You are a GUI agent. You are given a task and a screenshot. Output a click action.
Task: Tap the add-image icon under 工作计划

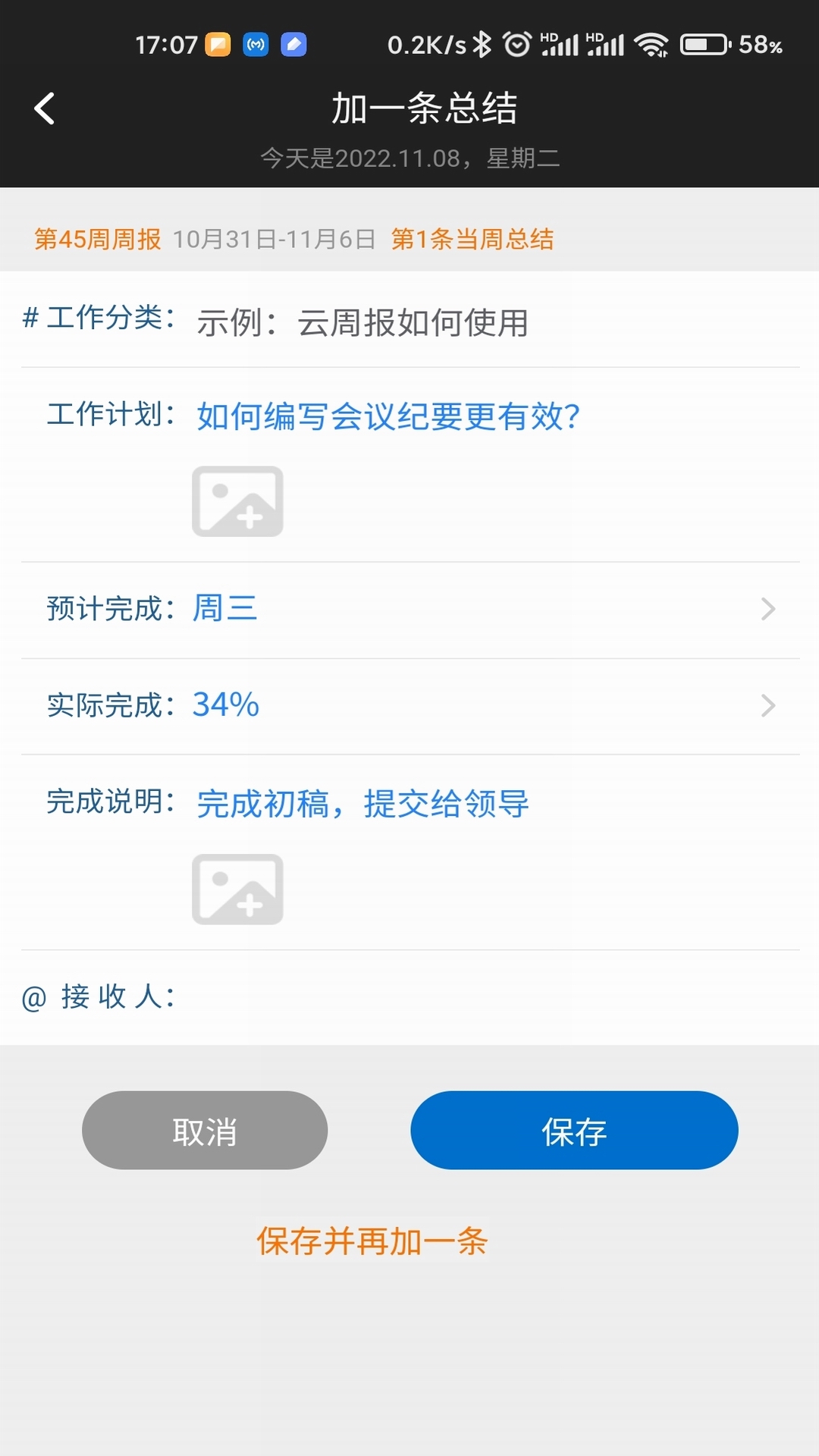237,502
